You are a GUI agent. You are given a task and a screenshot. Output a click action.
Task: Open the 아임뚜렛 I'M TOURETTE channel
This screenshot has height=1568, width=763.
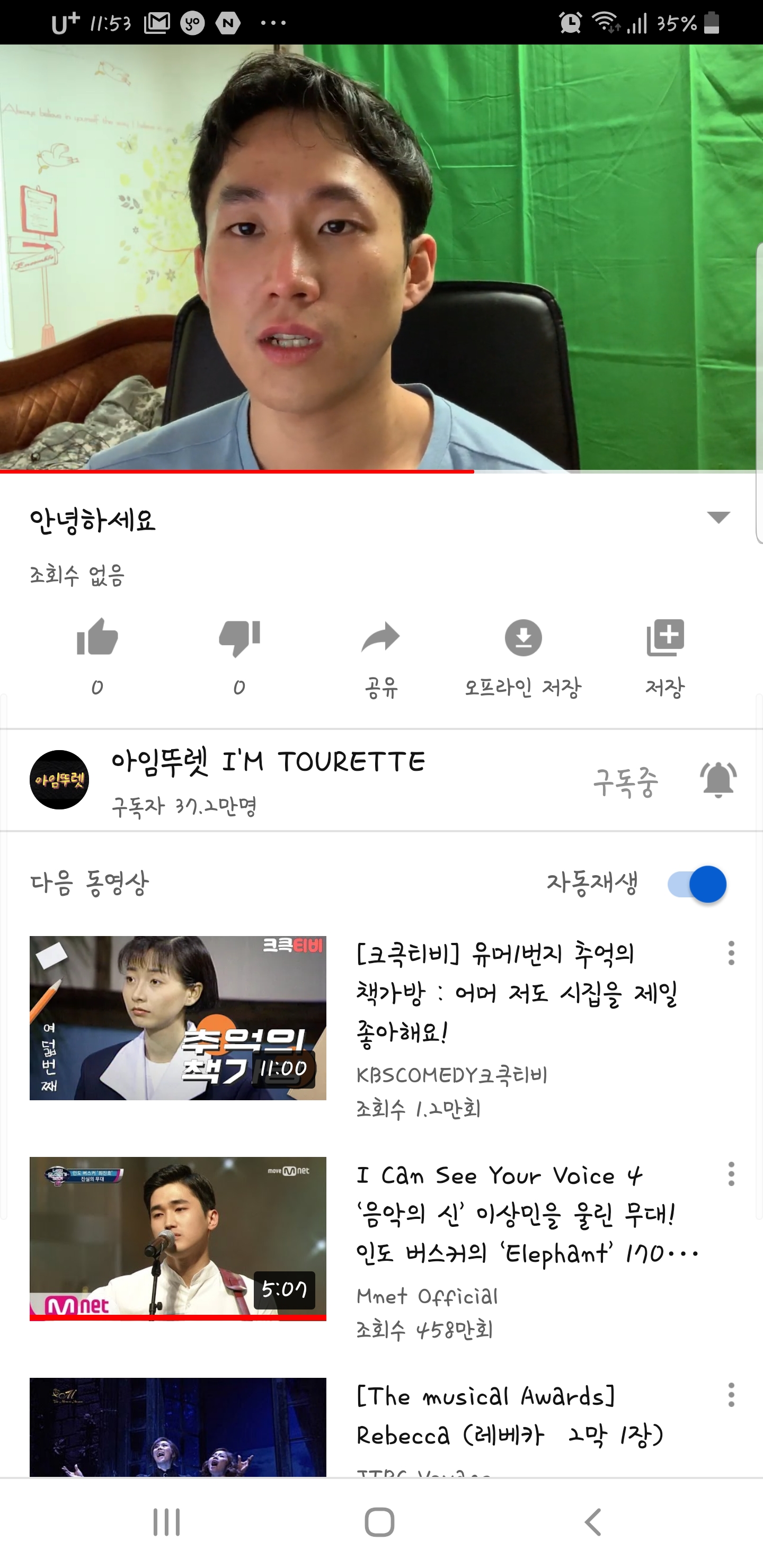click(x=268, y=761)
